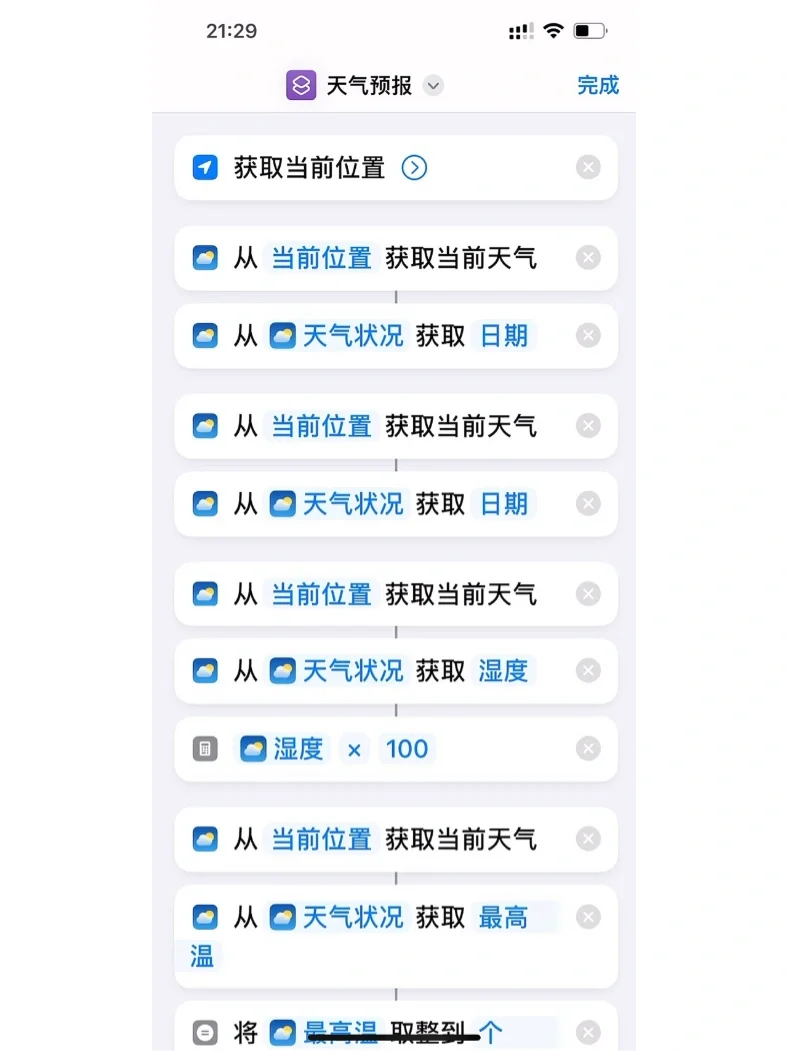The image size is (788, 1051).
Task: Delete the 湿度 × 100 calculation action
Action: click(x=588, y=748)
